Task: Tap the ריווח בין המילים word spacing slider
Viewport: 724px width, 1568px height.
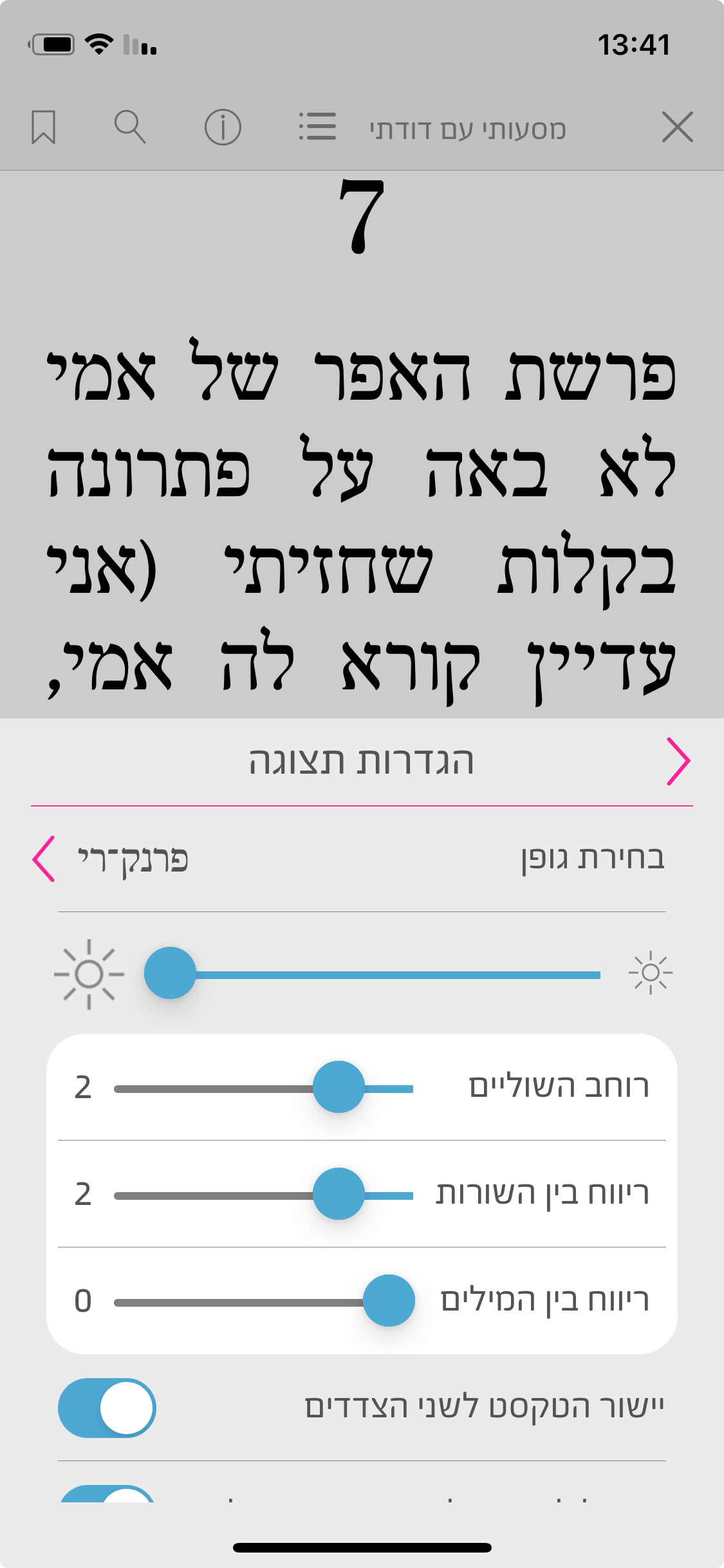Action: pyautogui.click(x=264, y=1302)
